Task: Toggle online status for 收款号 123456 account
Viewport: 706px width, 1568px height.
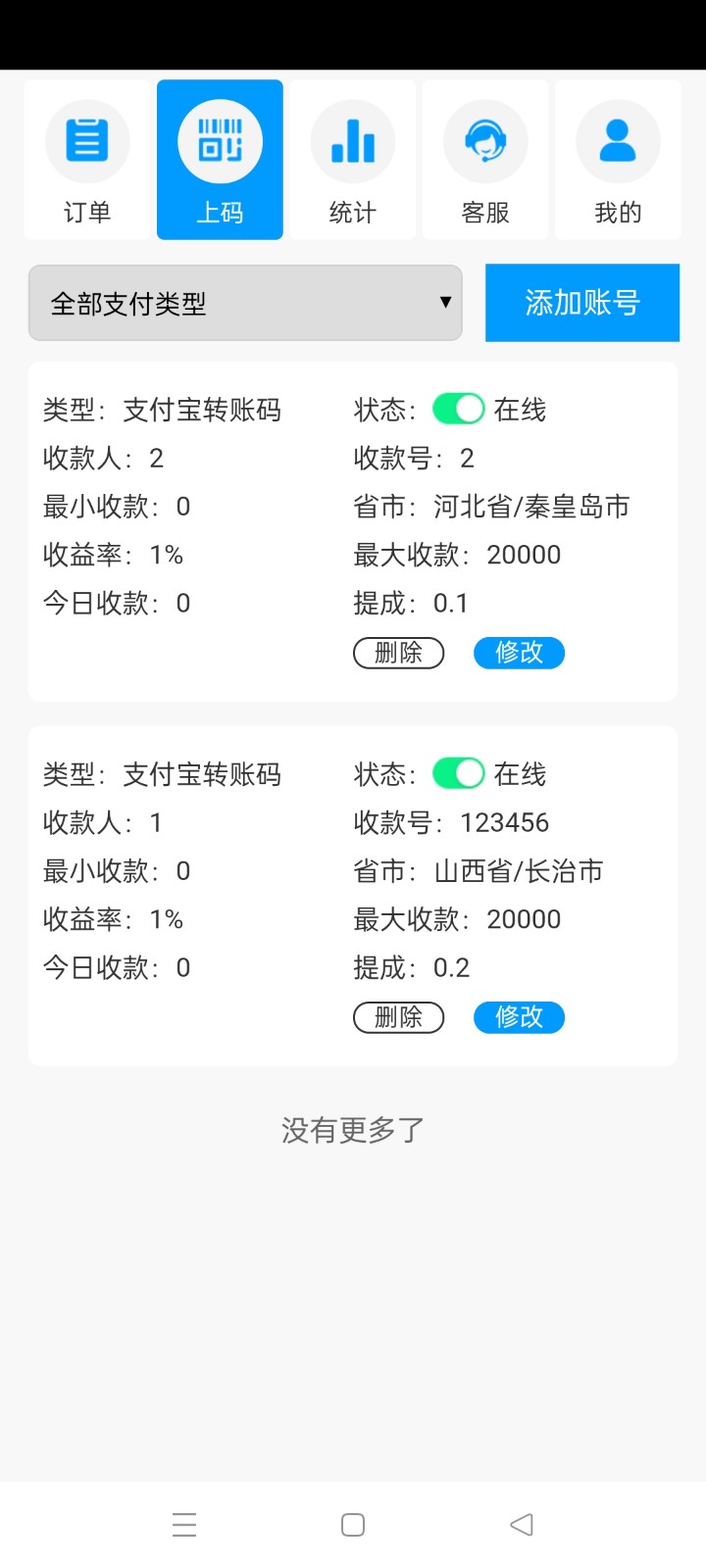Action: click(x=458, y=773)
